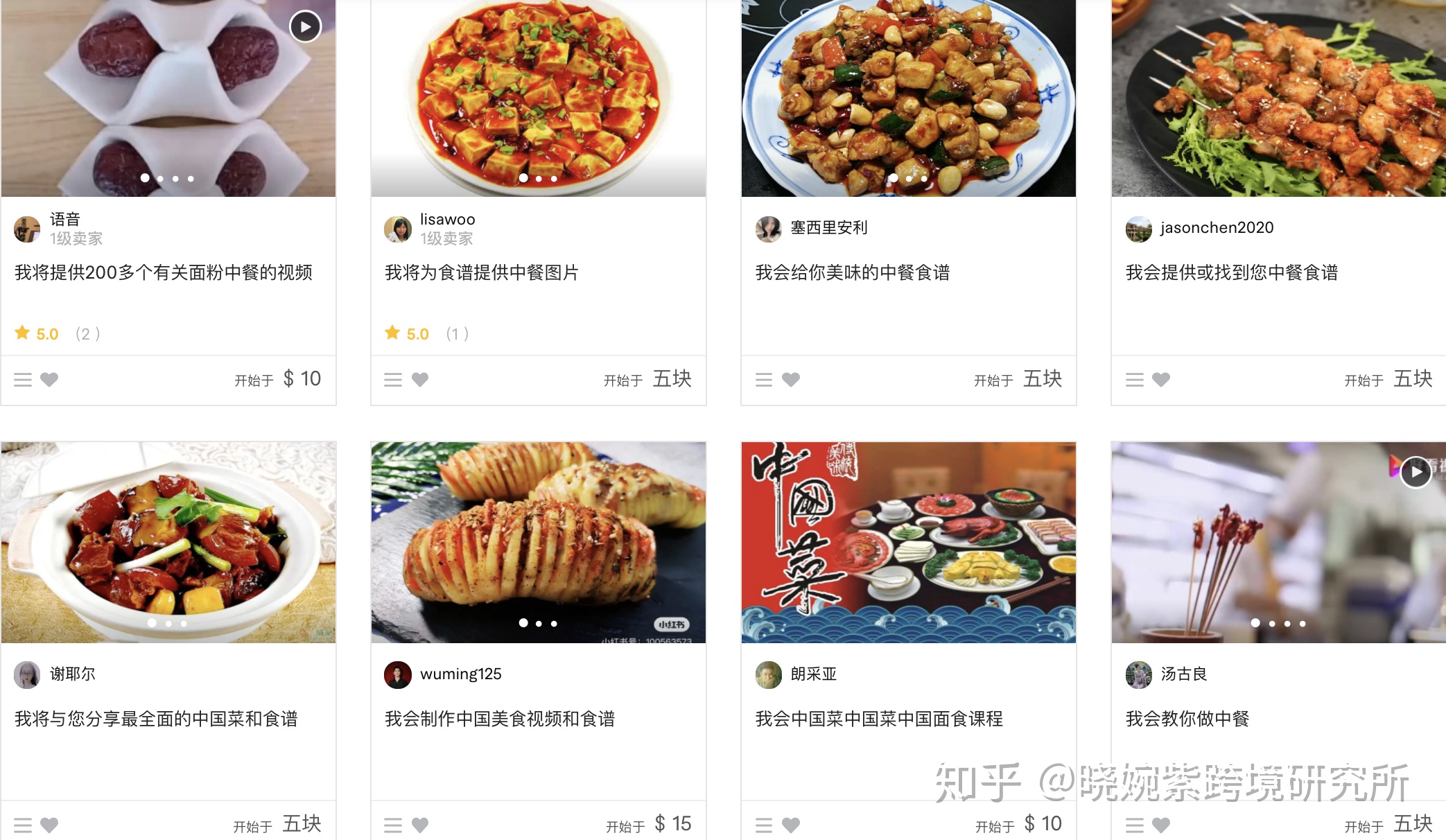Open gig 我将为食谱提供中餐图片
1446x840 pixels.
[x=481, y=272]
